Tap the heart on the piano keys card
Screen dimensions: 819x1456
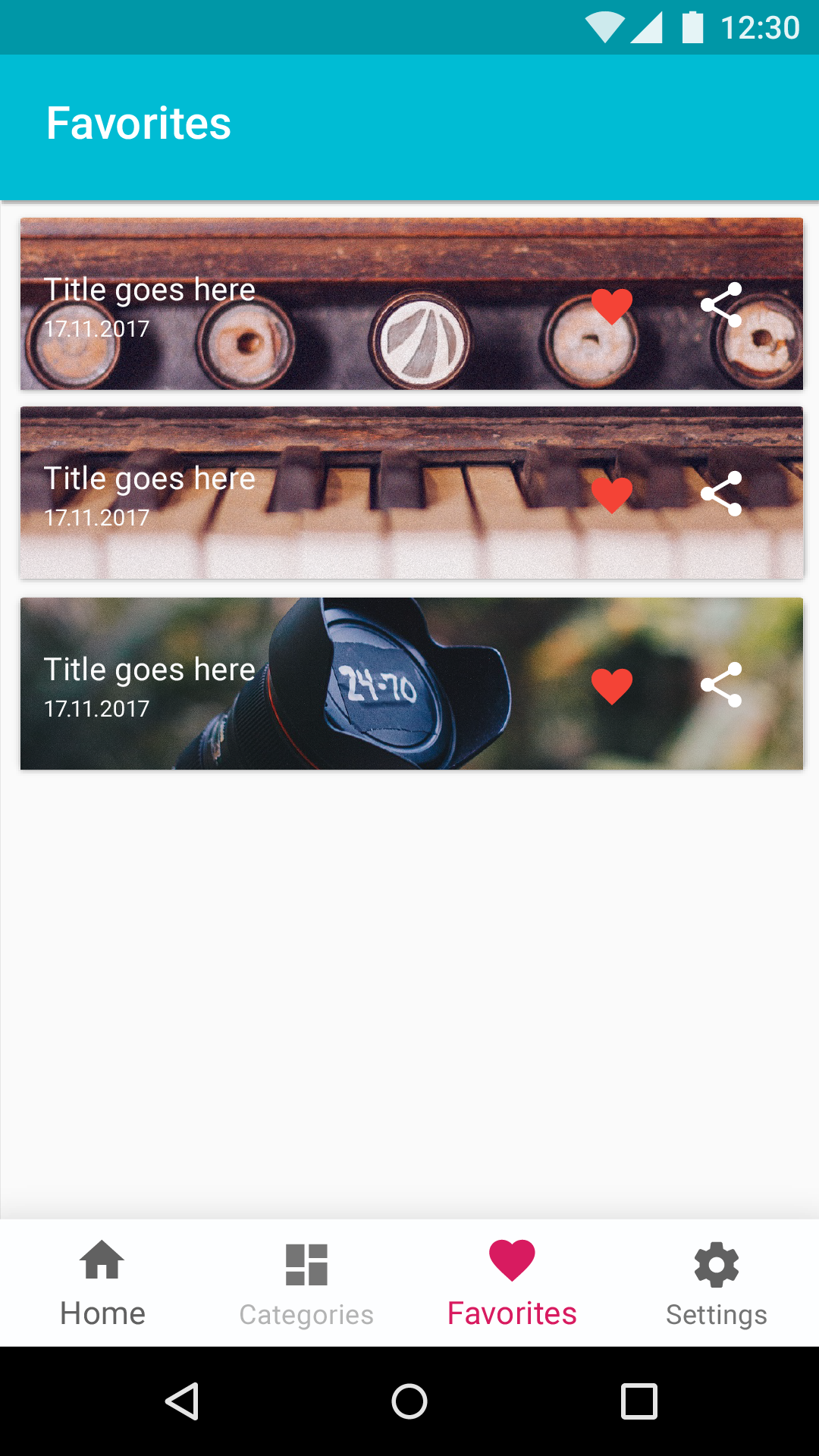(611, 495)
